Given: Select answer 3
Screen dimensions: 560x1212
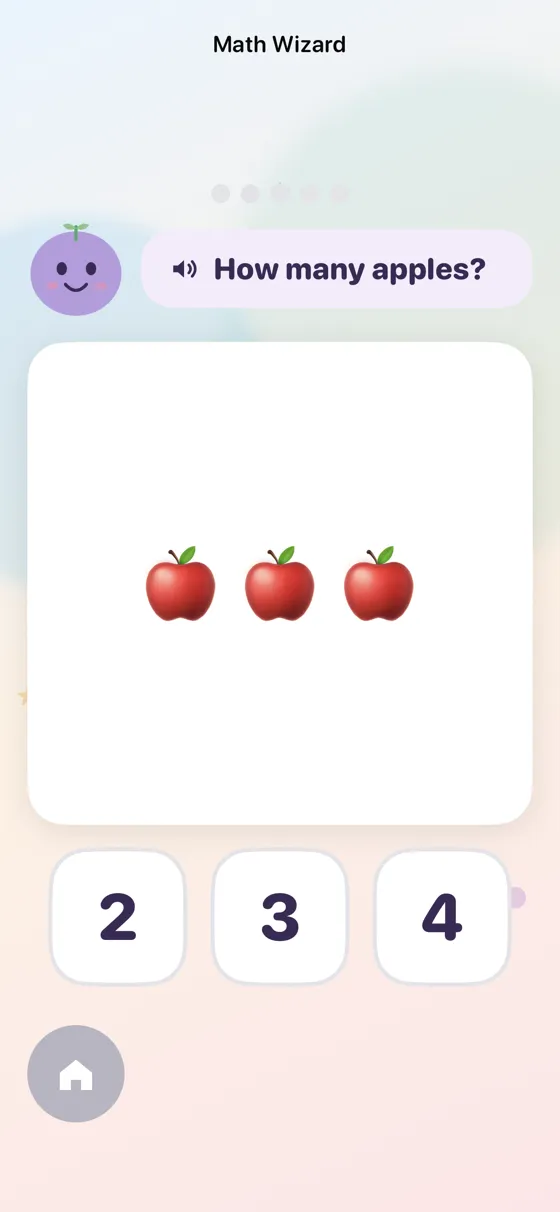Looking at the screenshot, I should 280,917.
